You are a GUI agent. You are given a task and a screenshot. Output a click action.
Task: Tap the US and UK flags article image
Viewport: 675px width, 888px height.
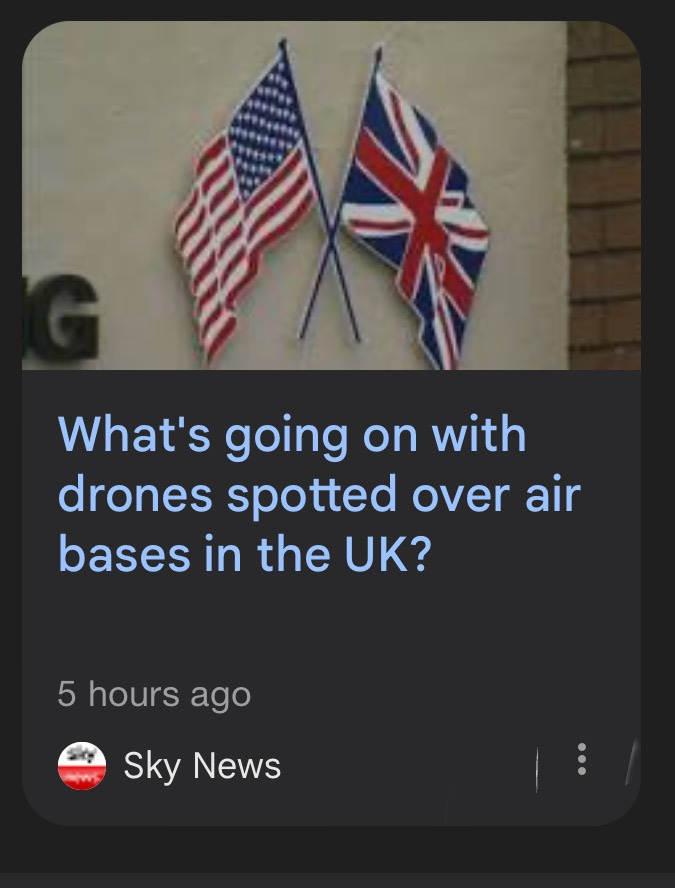coord(330,196)
